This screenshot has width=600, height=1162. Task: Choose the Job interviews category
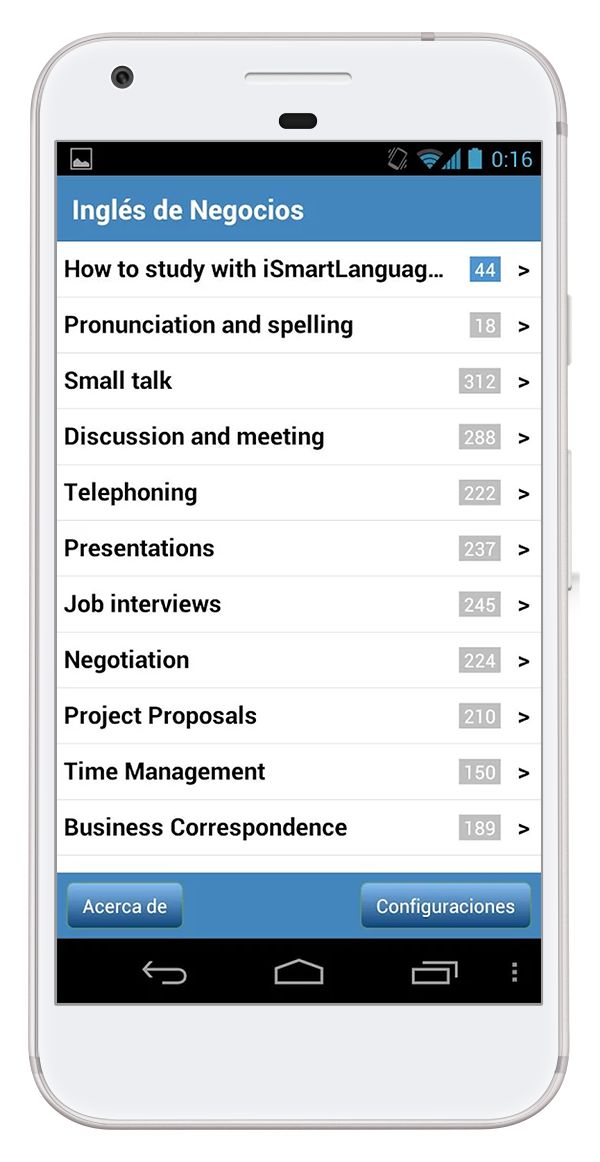[x=299, y=604]
